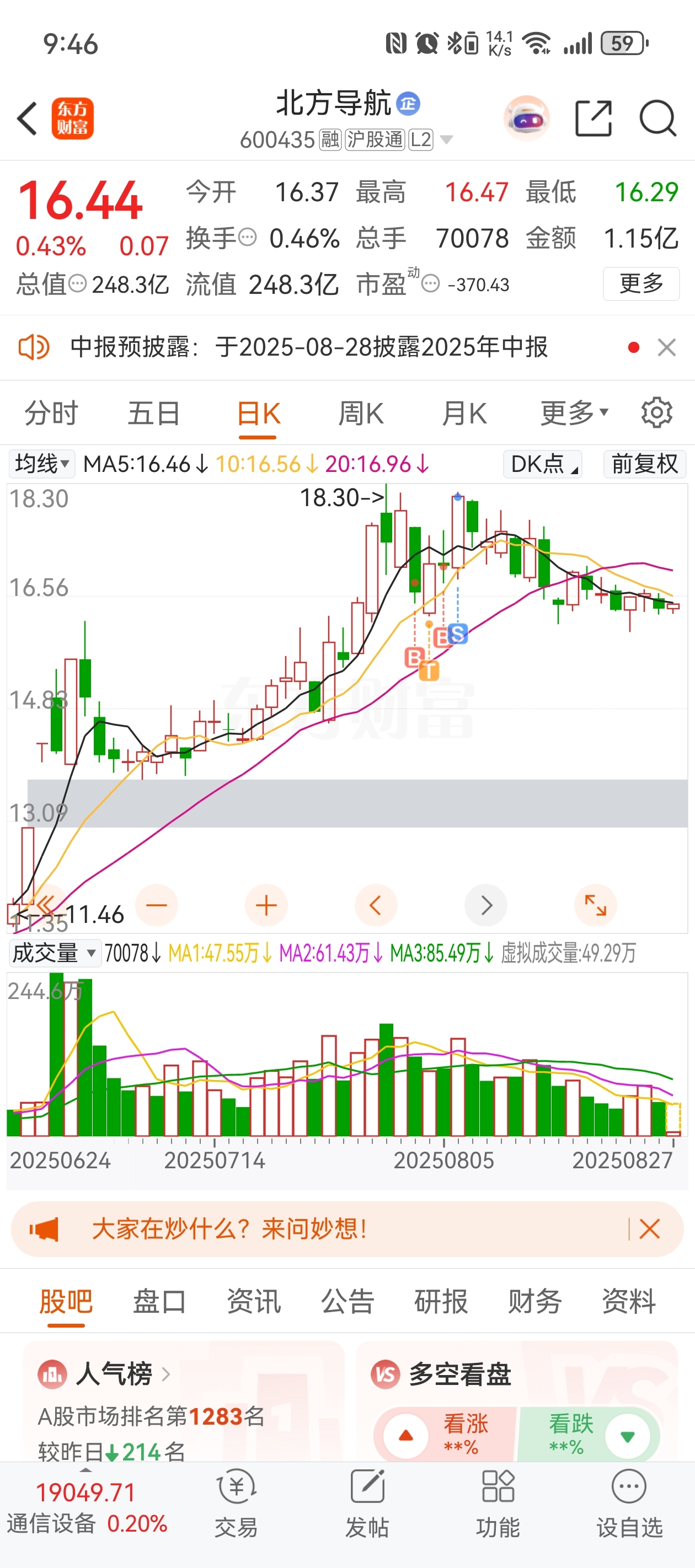Image resolution: width=695 pixels, height=1568 pixels.
Task: Switch to 周K chart tab
Action: (x=361, y=414)
